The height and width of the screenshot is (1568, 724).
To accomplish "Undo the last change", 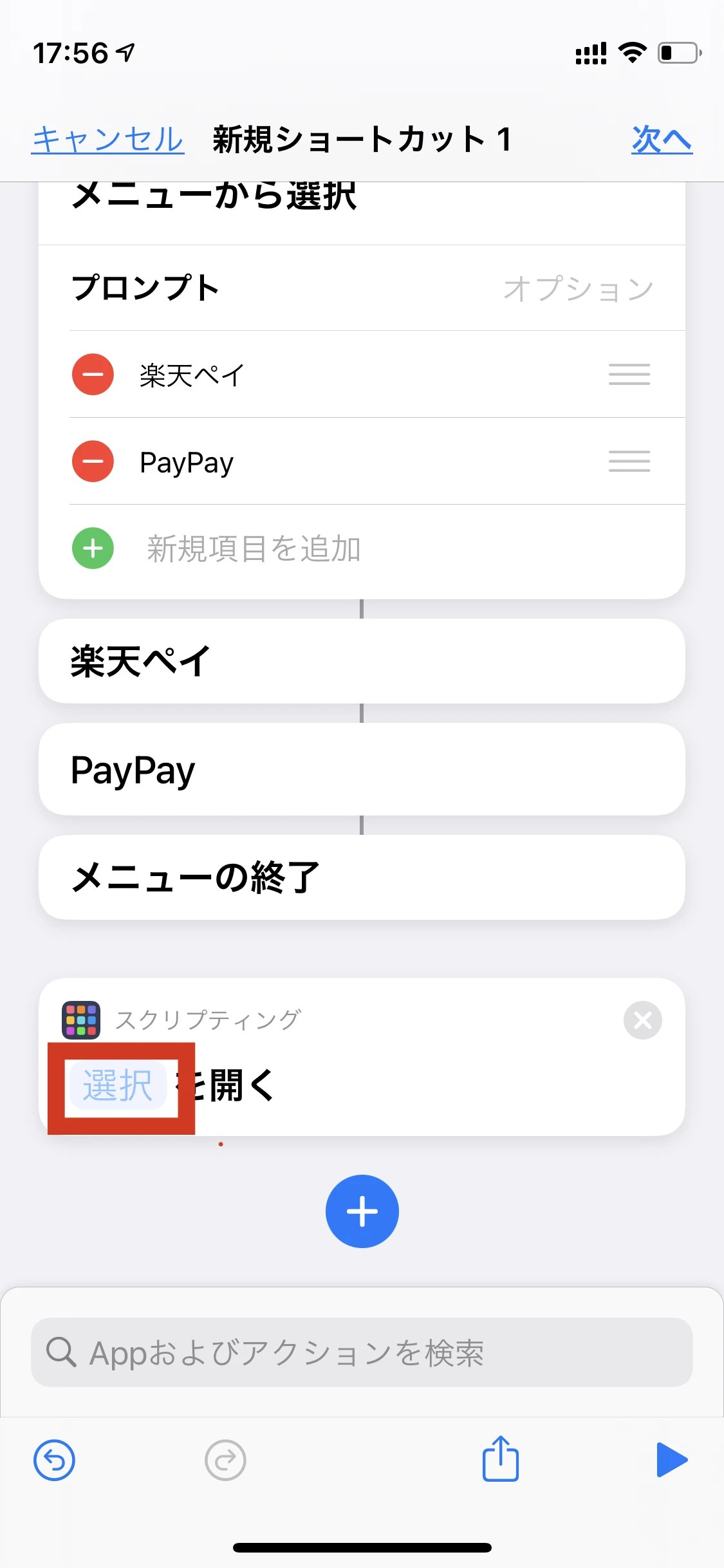I will [54, 1461].
